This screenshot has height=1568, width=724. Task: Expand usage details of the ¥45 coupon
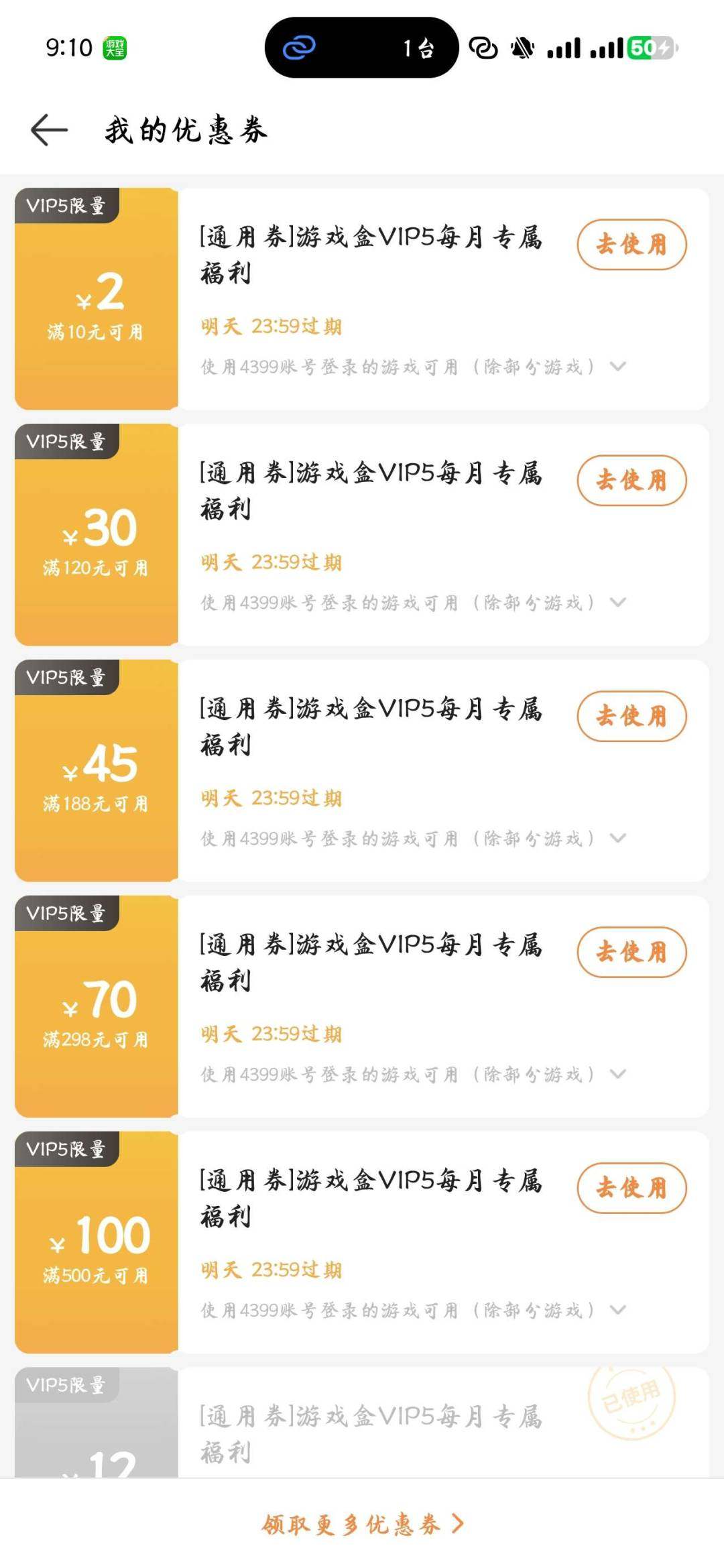pos(617,839)
